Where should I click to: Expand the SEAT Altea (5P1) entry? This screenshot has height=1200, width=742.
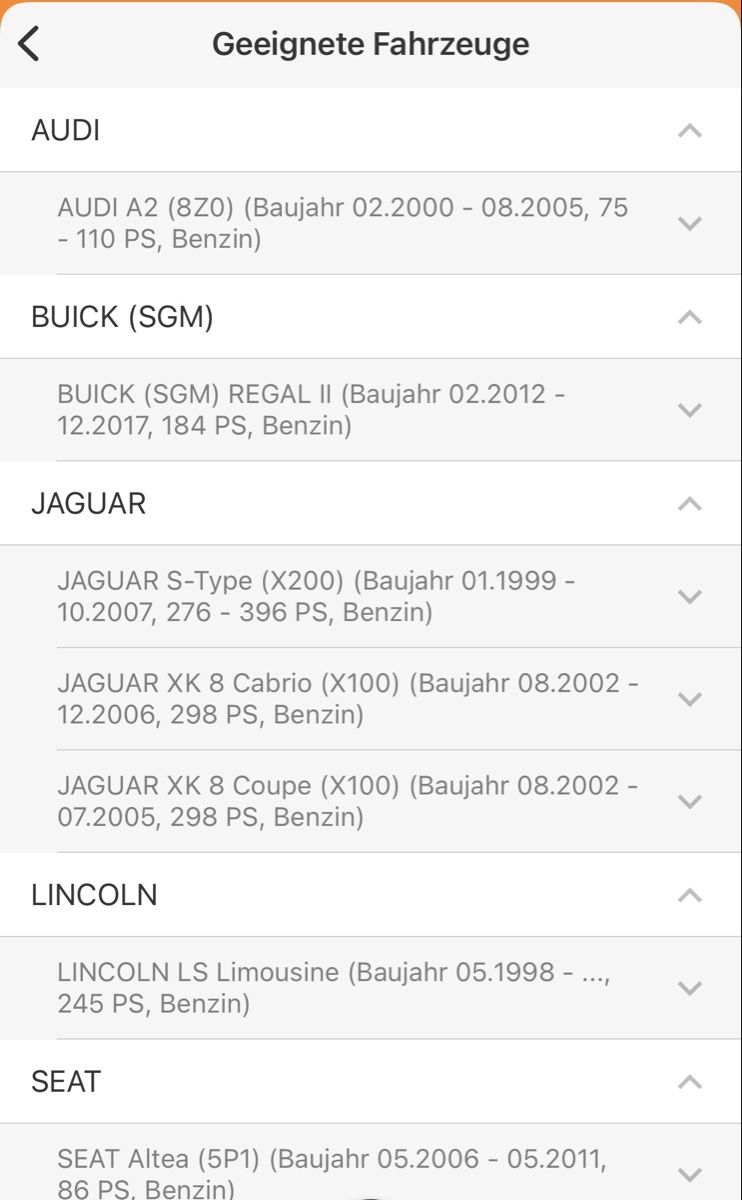689,1174
